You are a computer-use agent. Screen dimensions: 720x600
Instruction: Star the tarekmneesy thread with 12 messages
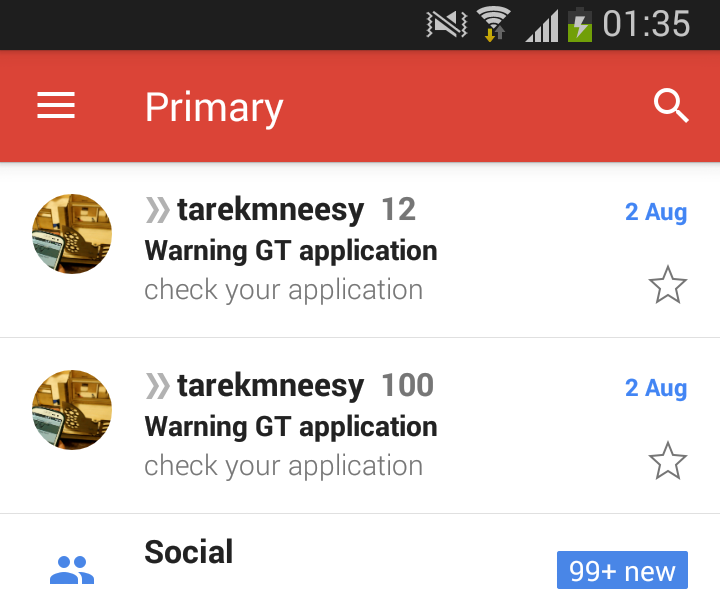tap(667, 286)
